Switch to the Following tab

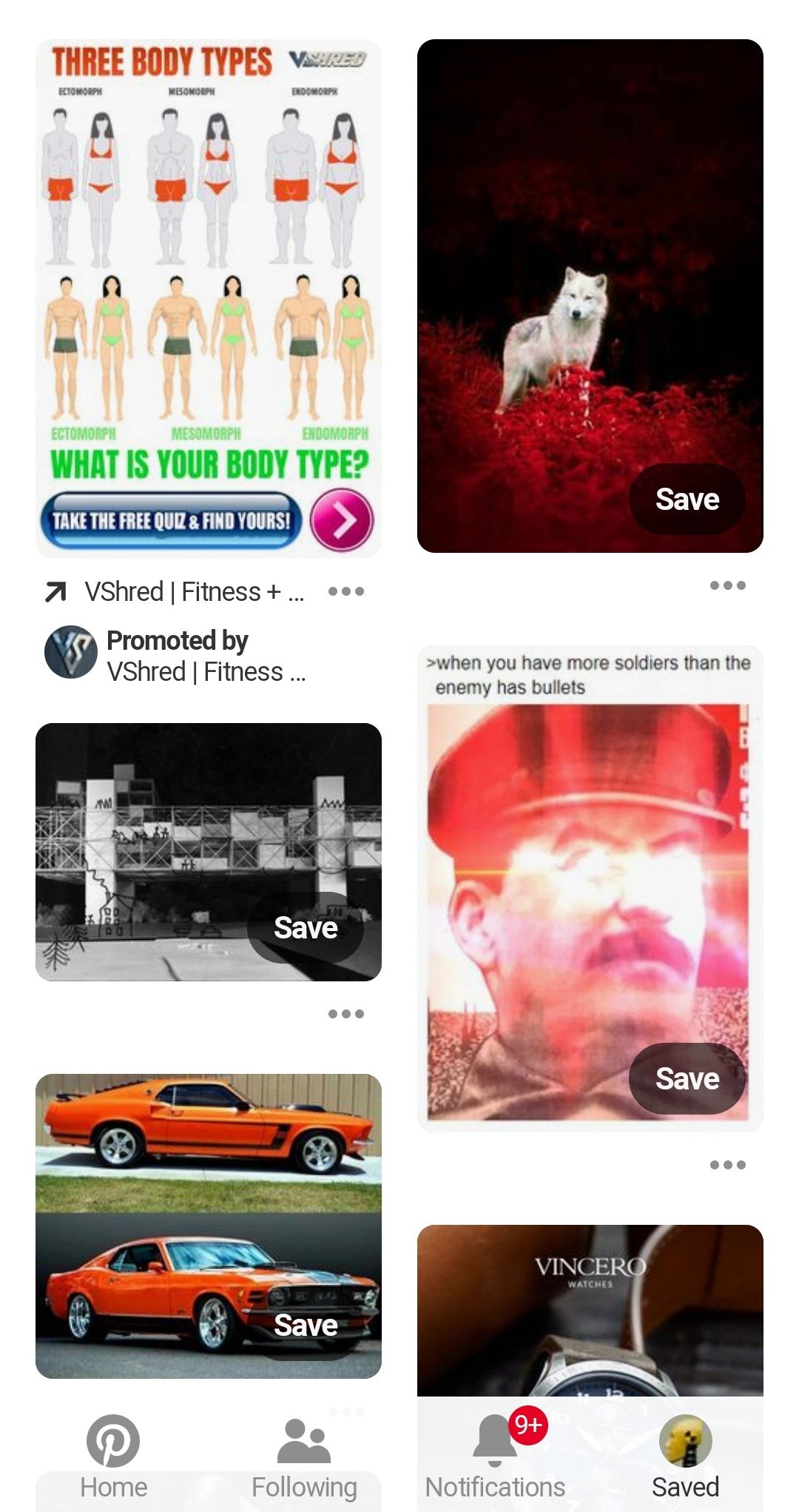tap(304, 1456)
